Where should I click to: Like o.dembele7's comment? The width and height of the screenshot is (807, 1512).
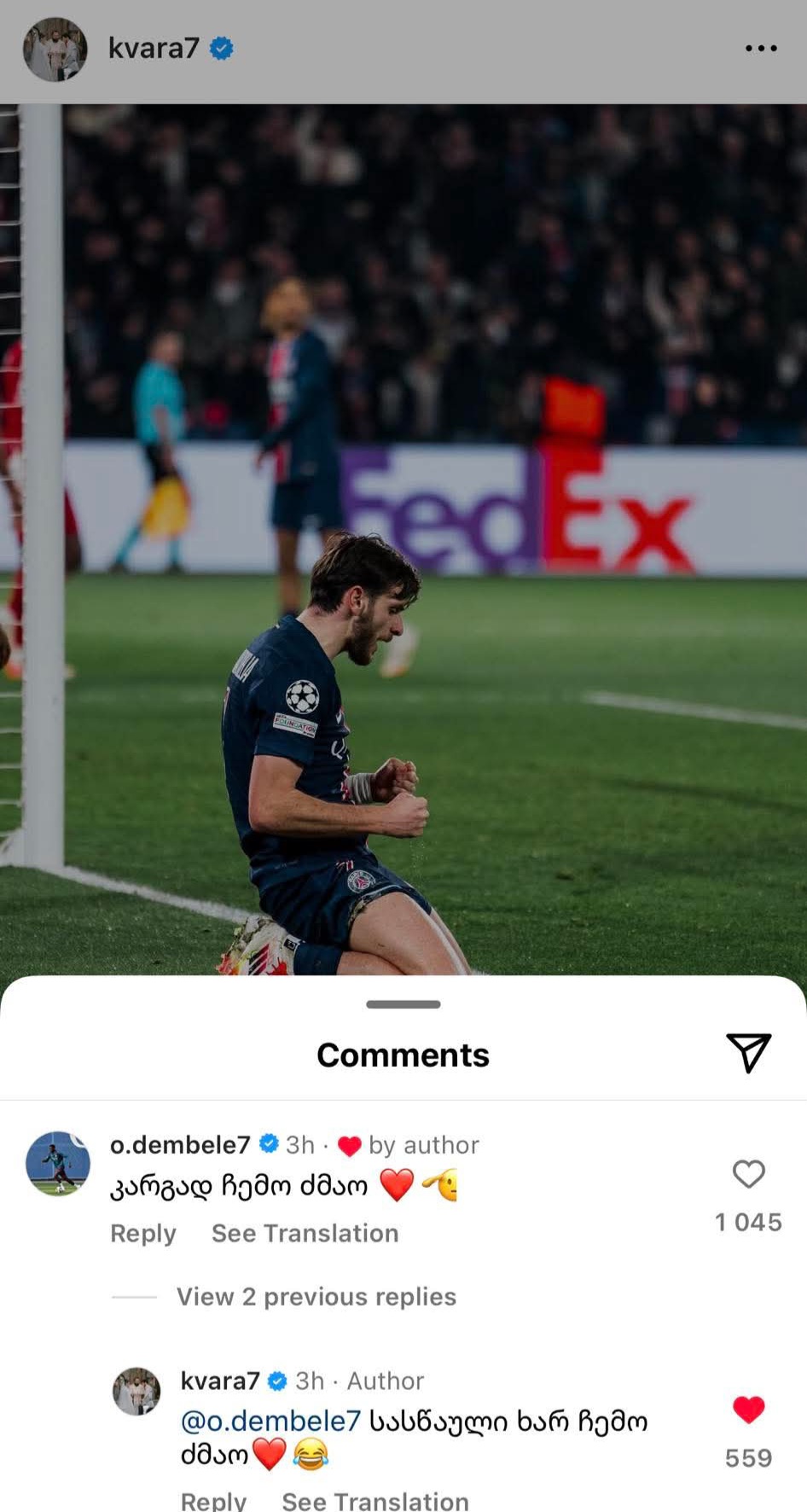[x=748, y=1174]
